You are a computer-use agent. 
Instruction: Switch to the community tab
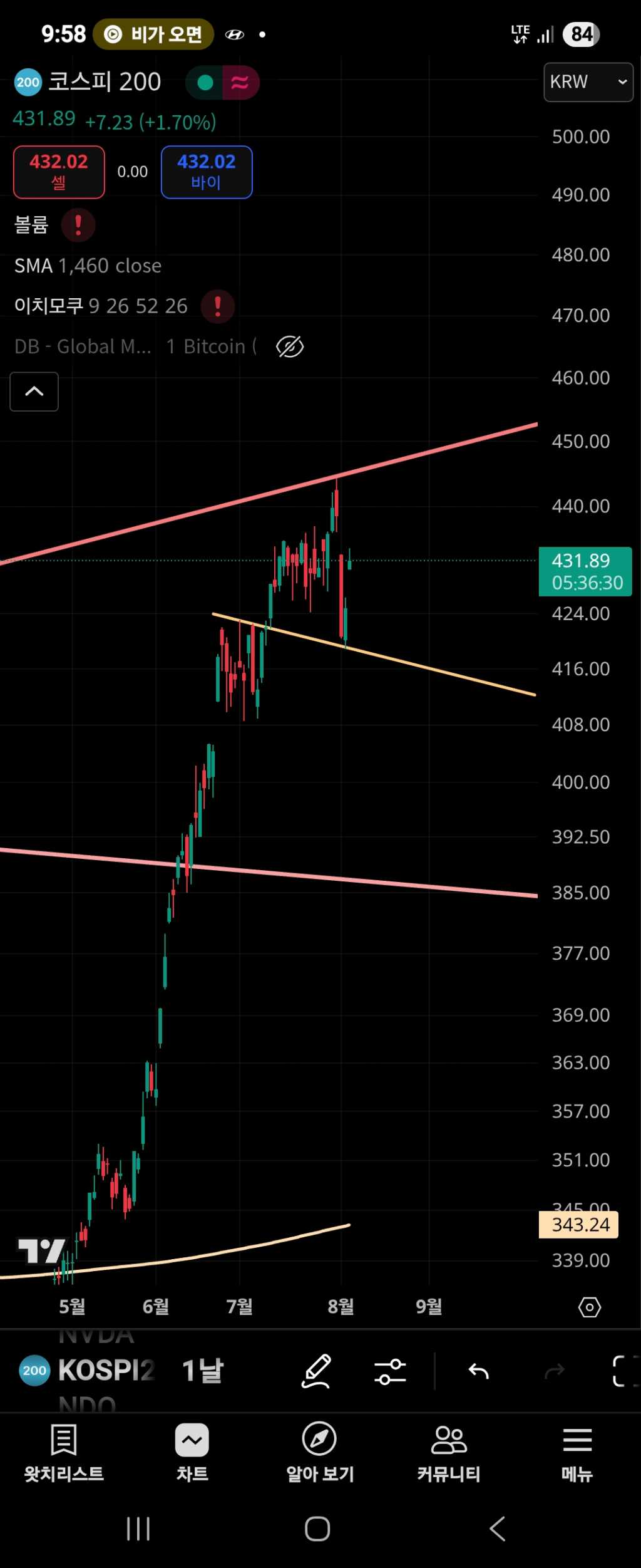(x=448, y=1452)
